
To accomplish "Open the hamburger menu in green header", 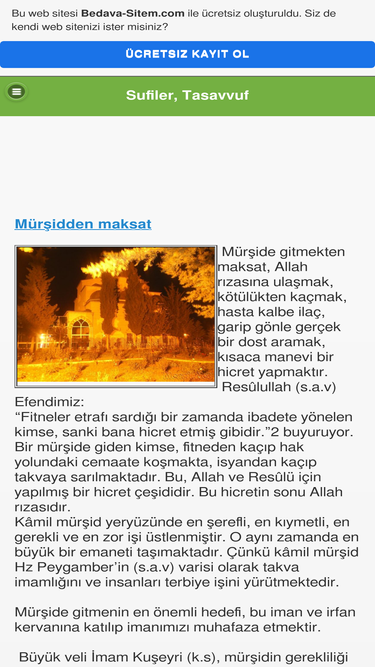I will tap(17, 91).
